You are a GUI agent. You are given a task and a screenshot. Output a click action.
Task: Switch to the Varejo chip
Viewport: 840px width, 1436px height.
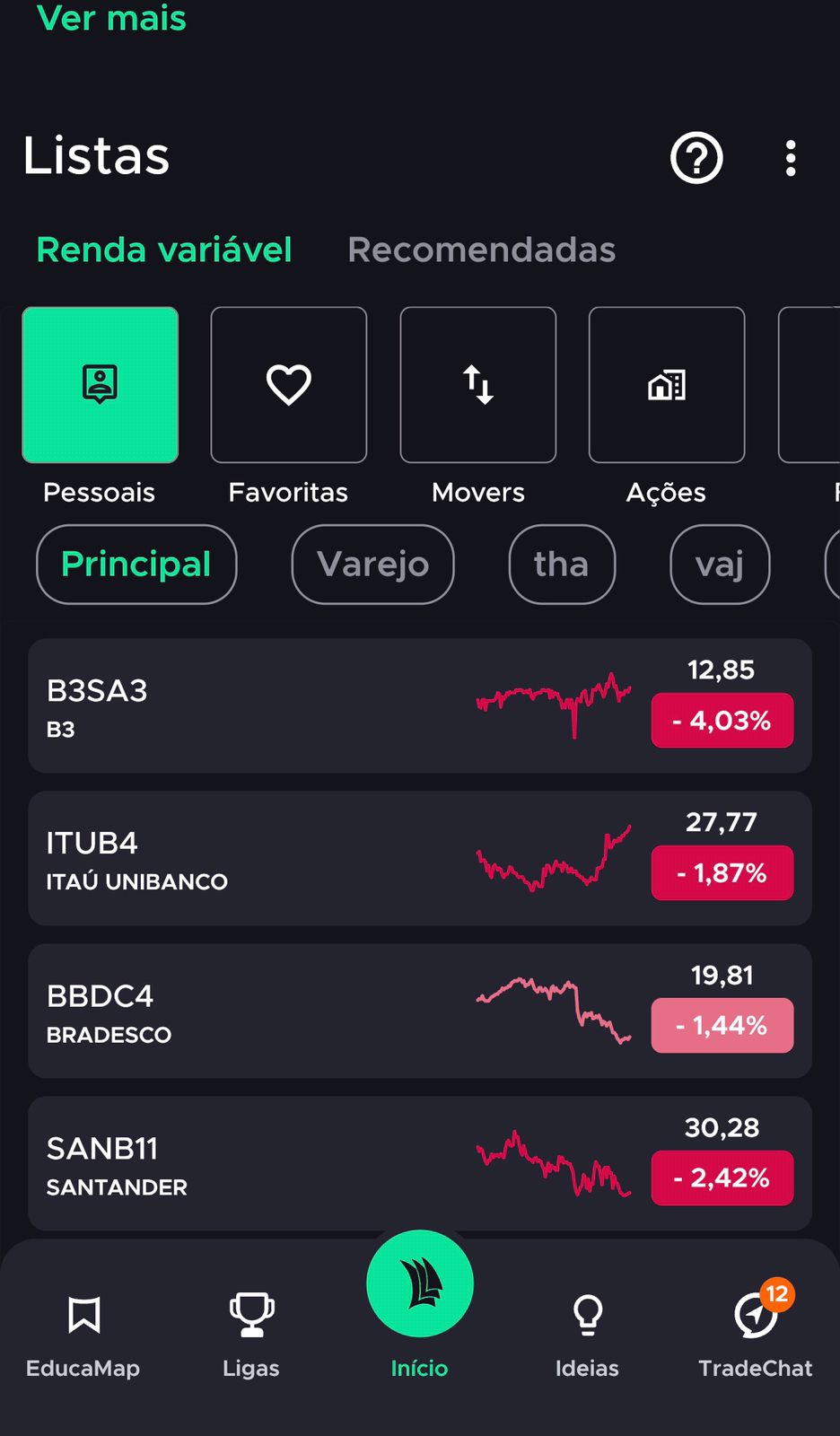pos(372,565)
